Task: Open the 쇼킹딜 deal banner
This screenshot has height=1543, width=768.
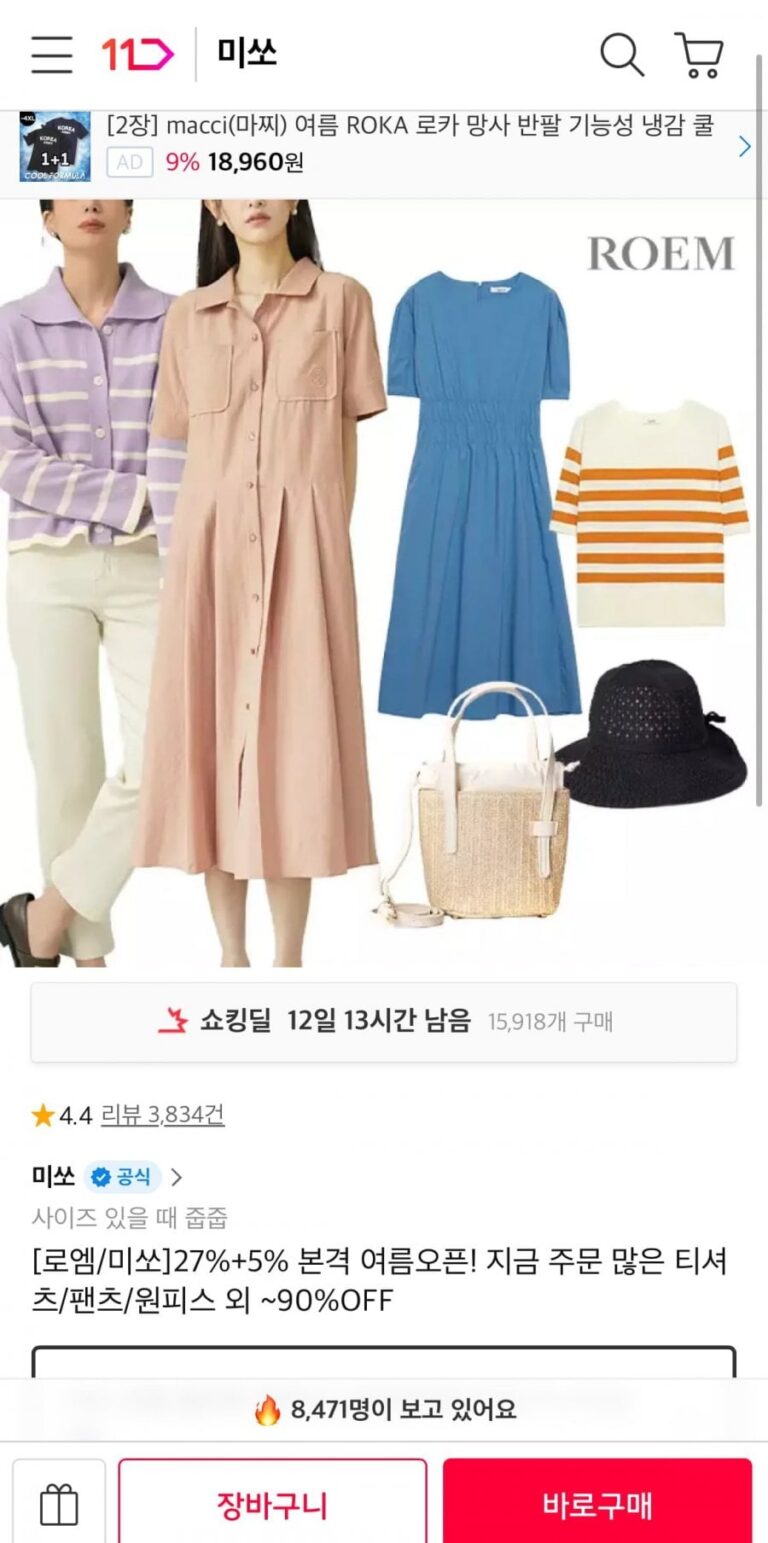Action: (384, 1022)
